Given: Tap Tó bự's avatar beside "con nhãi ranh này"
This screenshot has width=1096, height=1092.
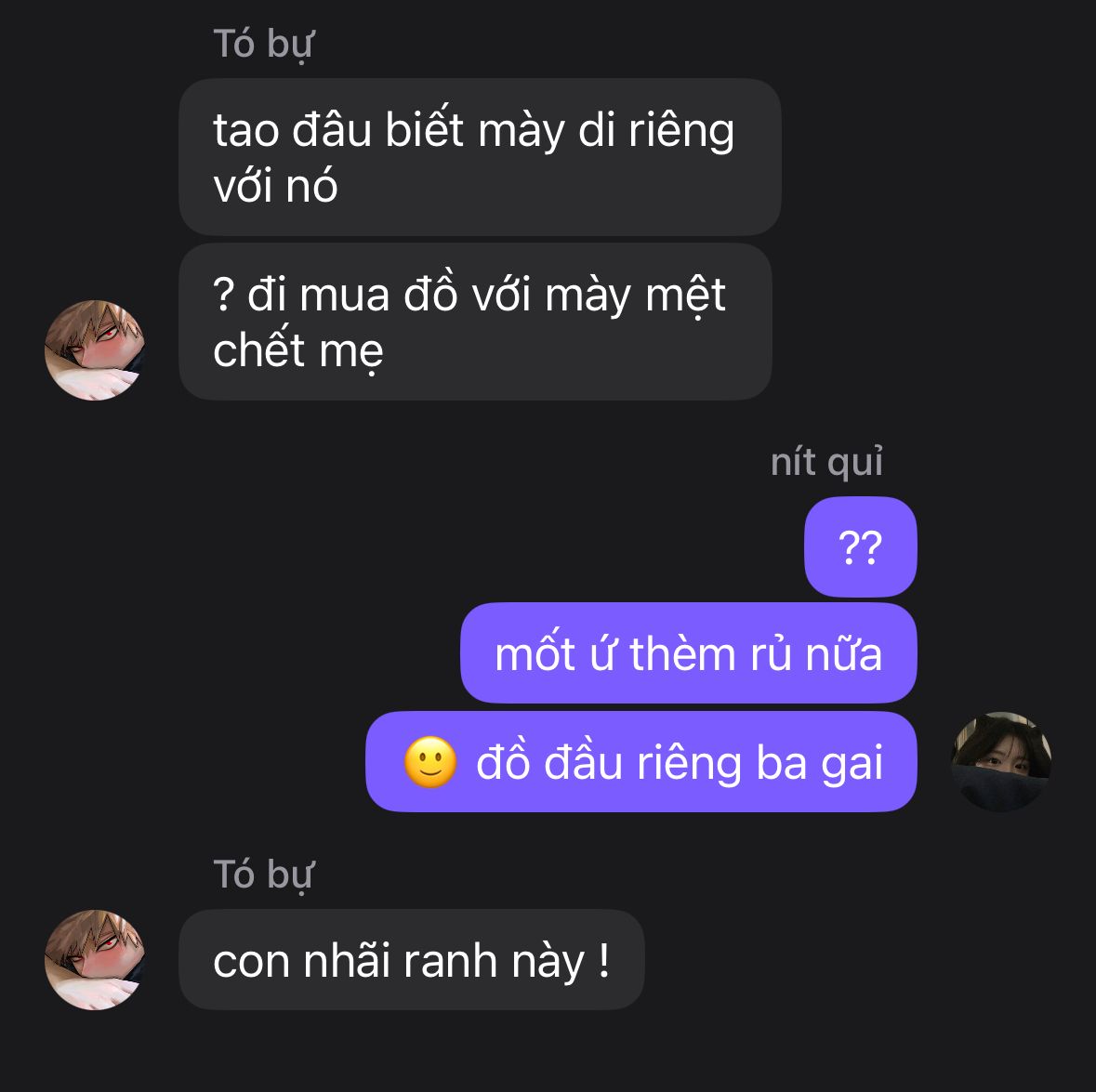Looking at the screenshot, I should tap(95, 960).
